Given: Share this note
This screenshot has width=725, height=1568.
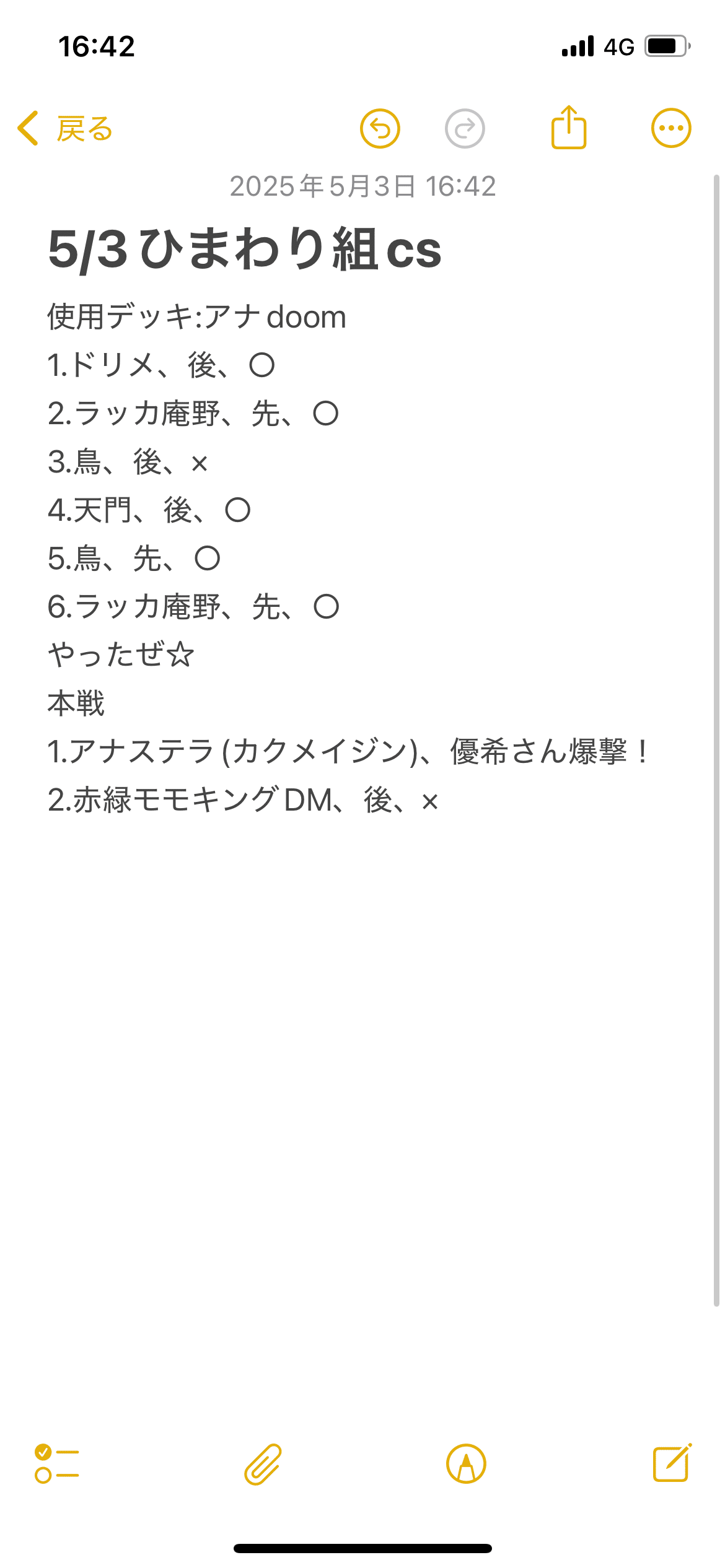Looking at the screenshot, I should [569, 127].
